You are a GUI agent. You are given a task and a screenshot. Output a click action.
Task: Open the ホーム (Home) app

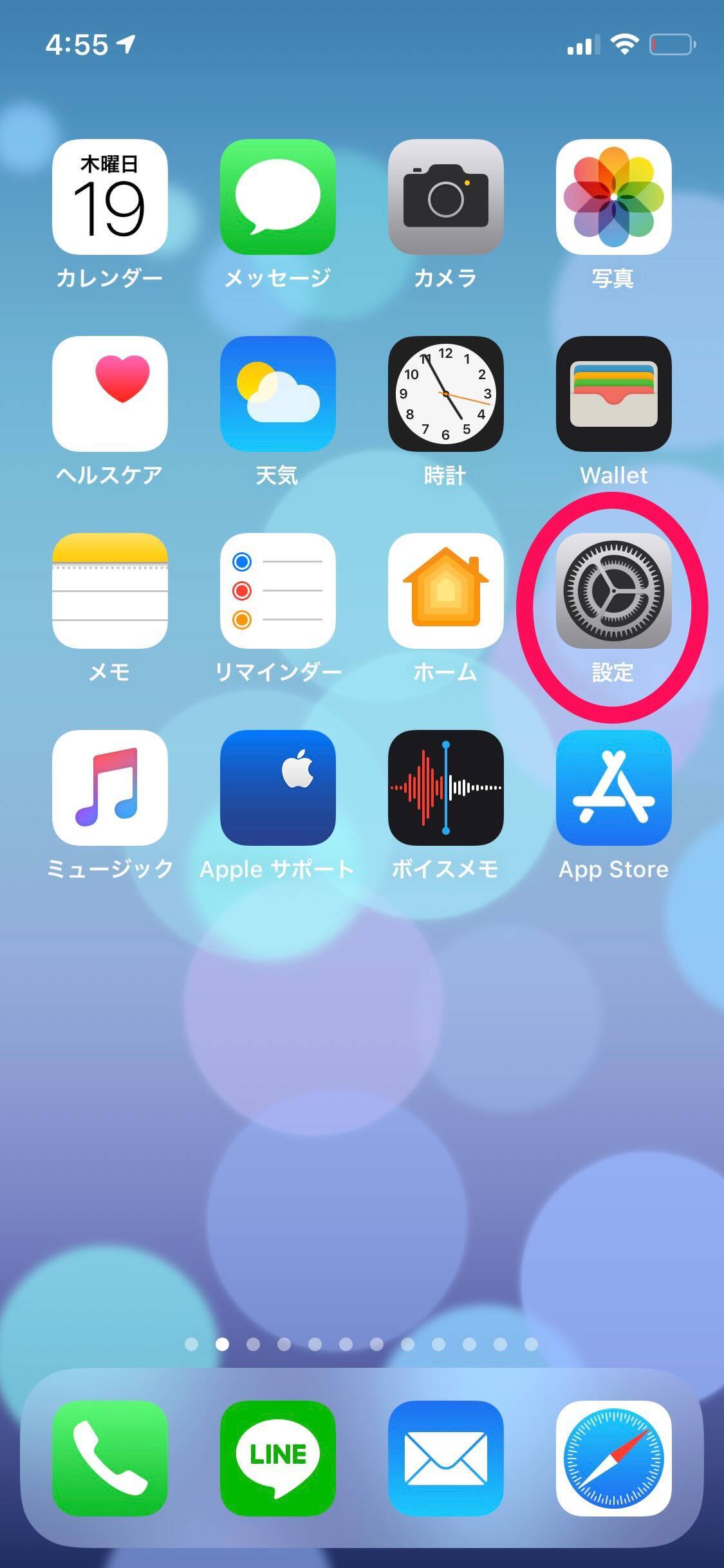[x=445, y=591]
